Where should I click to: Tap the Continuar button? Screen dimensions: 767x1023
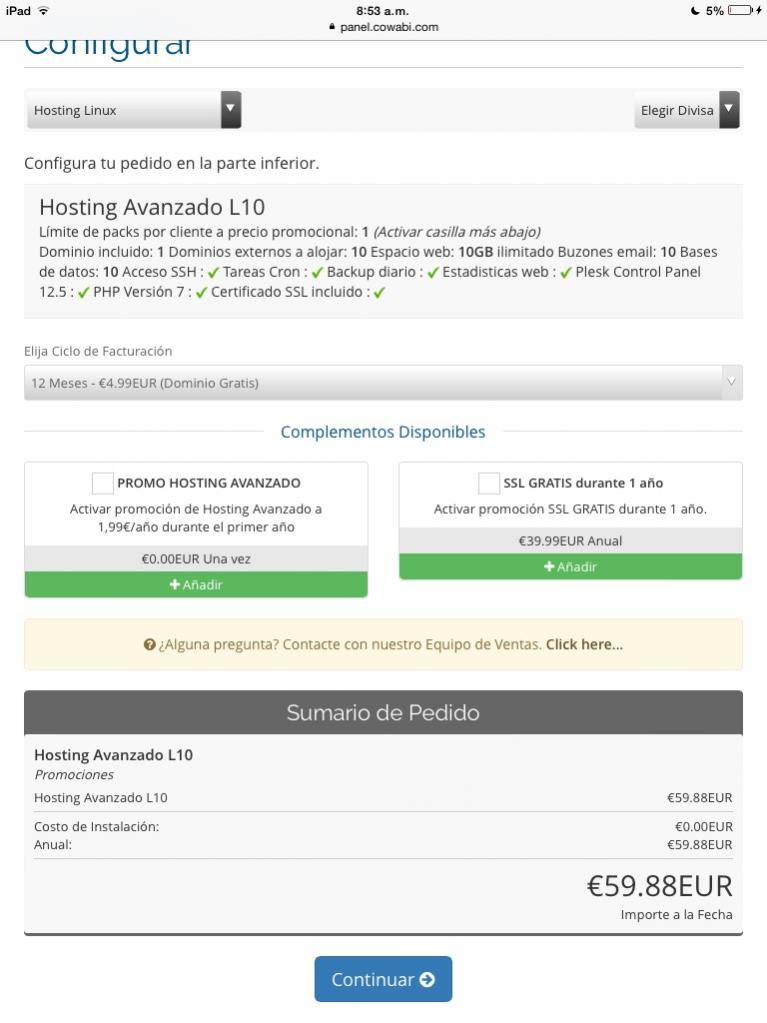383,979
